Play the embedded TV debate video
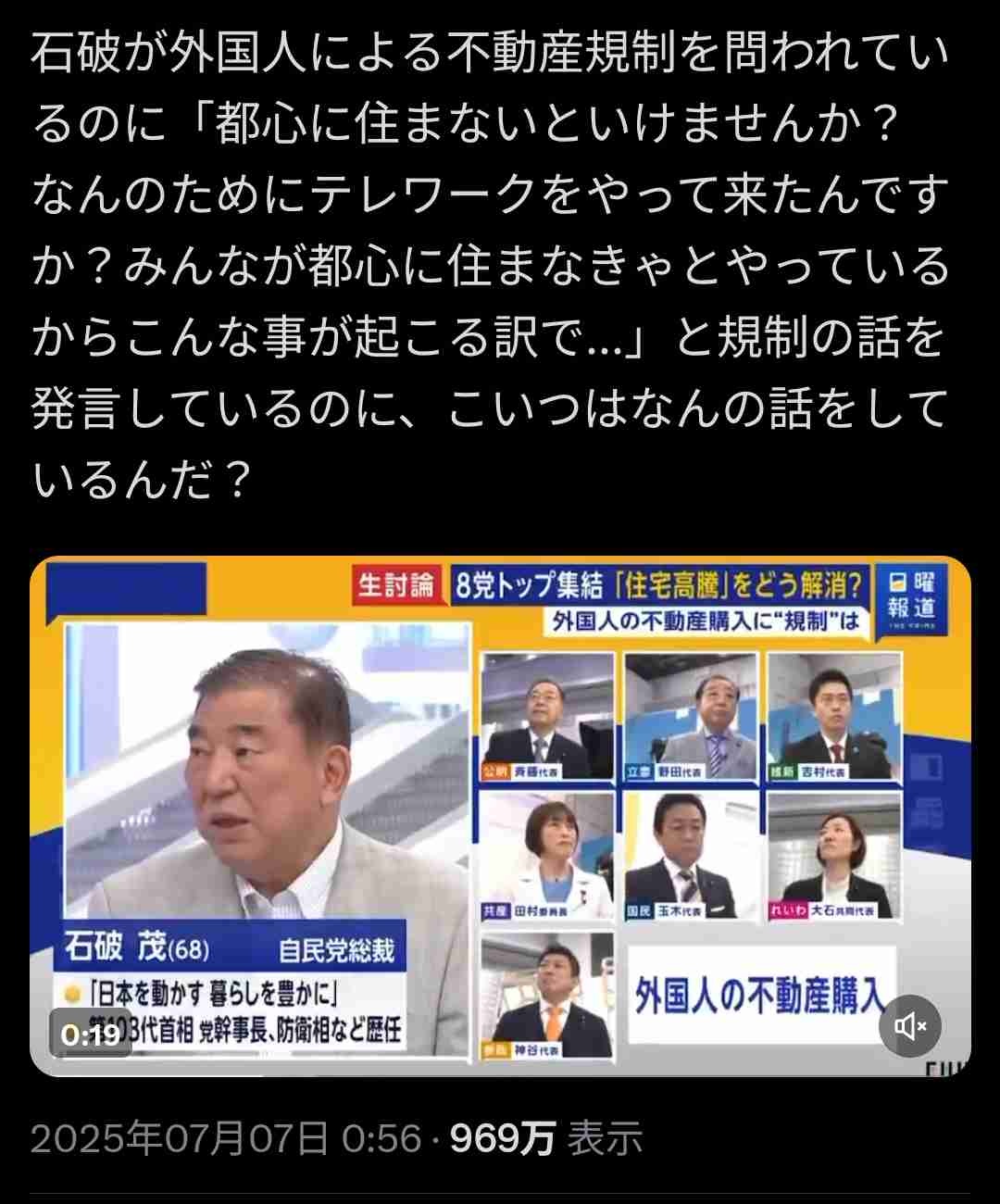Viewport: 1000px width, 1204px height. pos(500,815)
